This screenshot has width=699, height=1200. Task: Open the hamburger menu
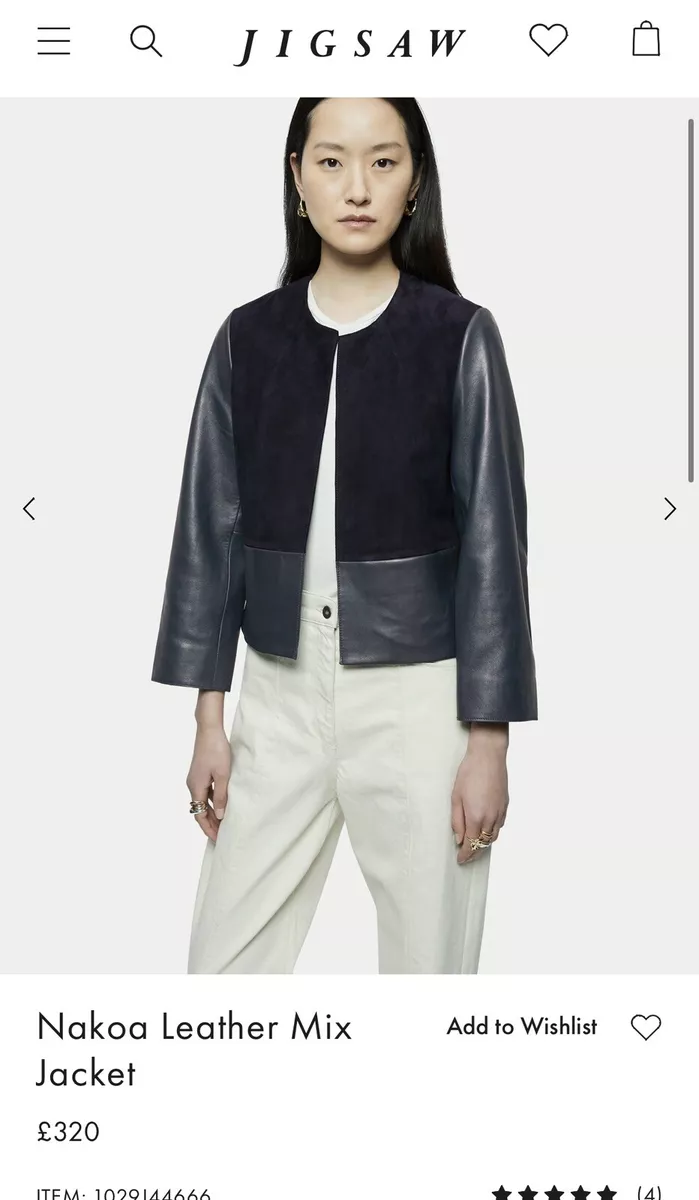click(54, 41)
